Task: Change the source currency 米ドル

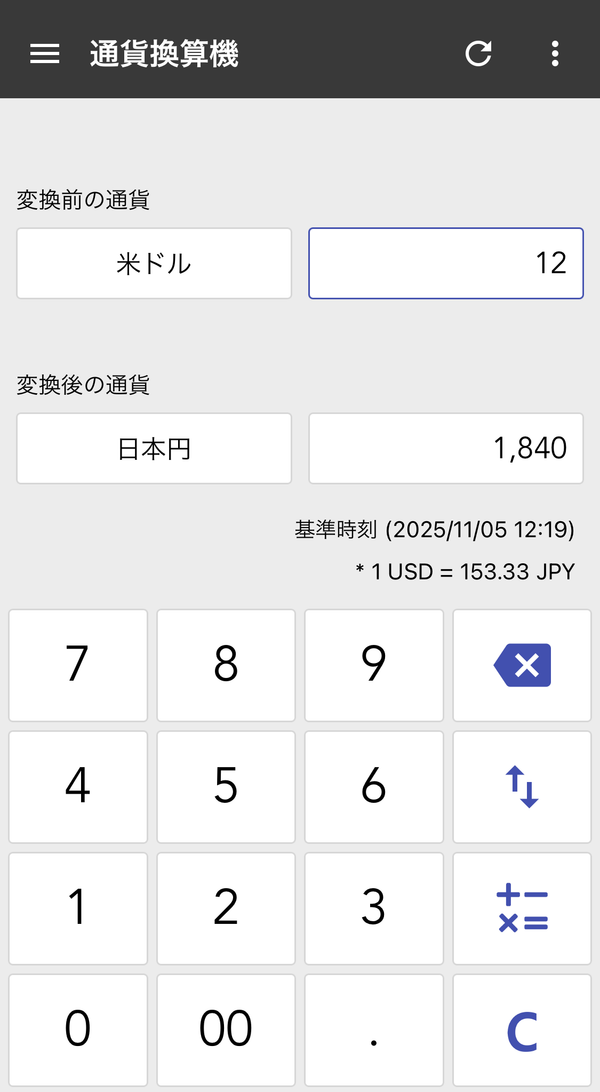Action: coord(154,264)
